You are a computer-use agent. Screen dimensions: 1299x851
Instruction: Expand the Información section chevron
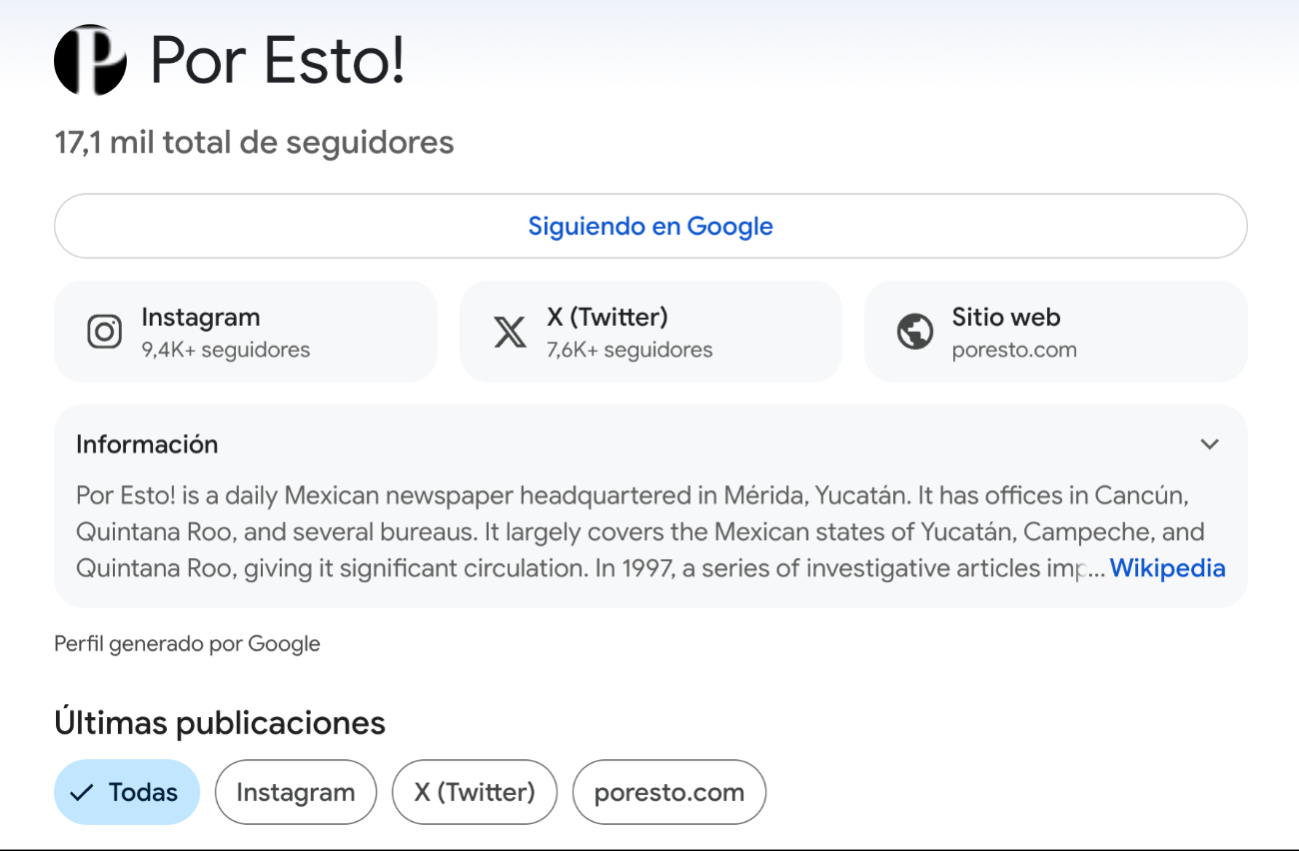(1210, 444)
